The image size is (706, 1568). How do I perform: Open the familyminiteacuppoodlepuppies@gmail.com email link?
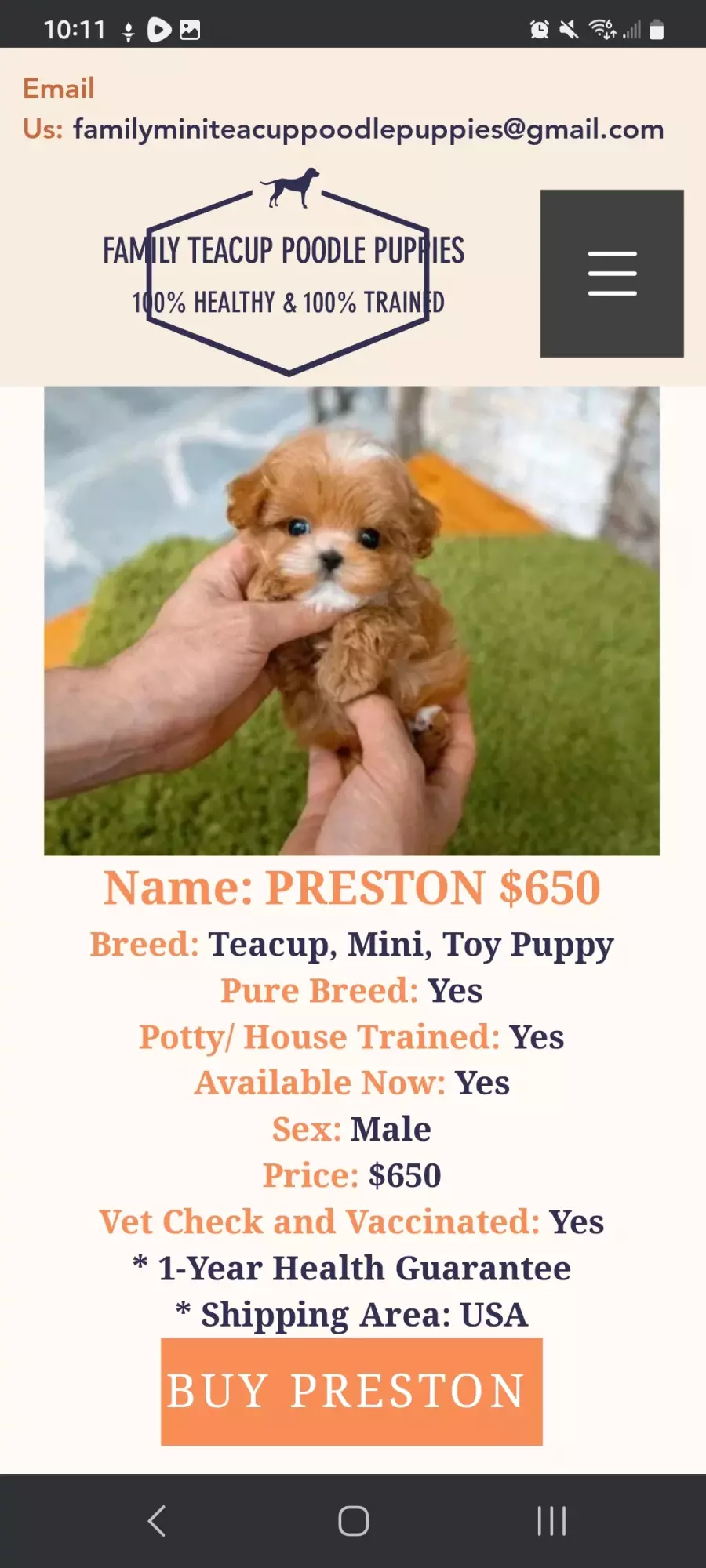(x=369, y=129)
